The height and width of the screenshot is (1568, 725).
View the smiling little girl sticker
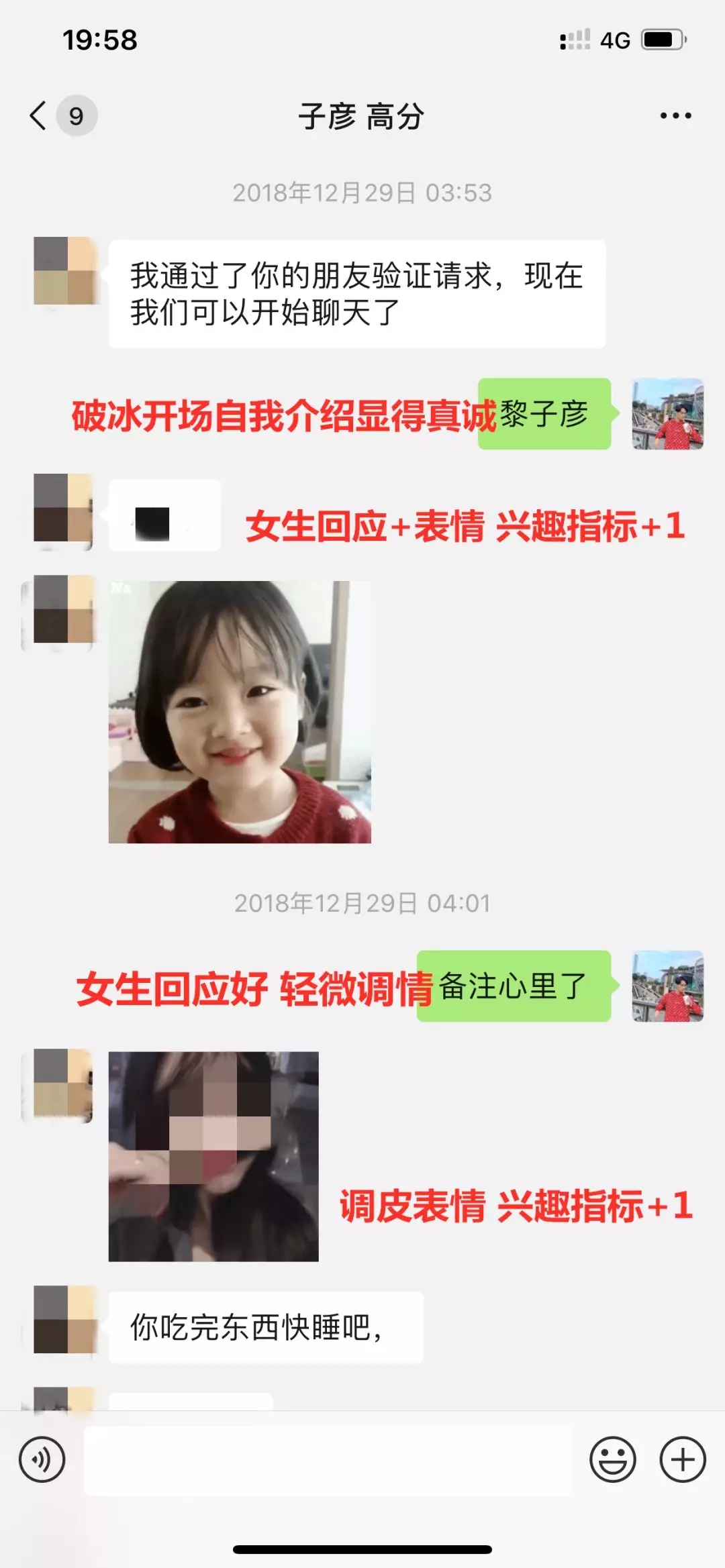[240, 712]
